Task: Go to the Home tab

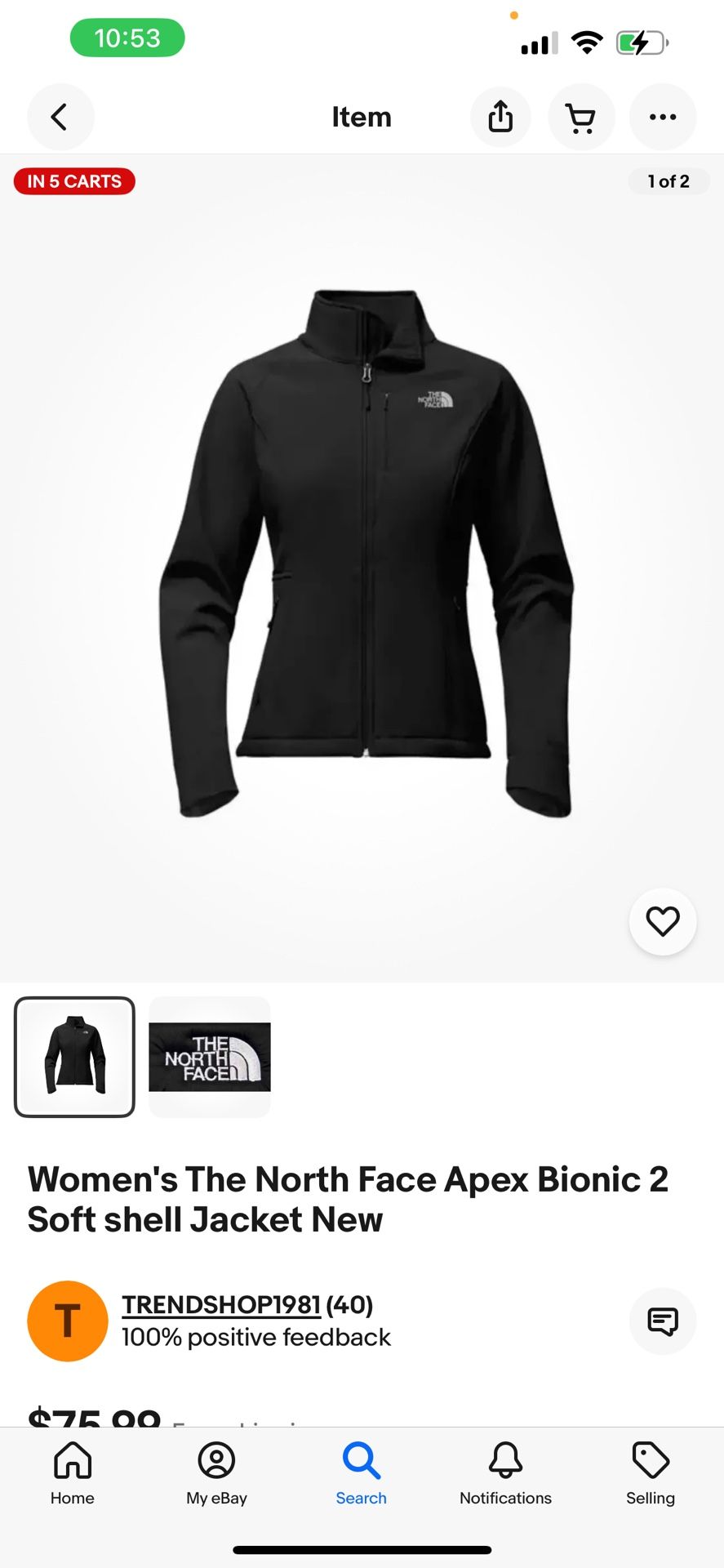Action: pos(73,1474)
